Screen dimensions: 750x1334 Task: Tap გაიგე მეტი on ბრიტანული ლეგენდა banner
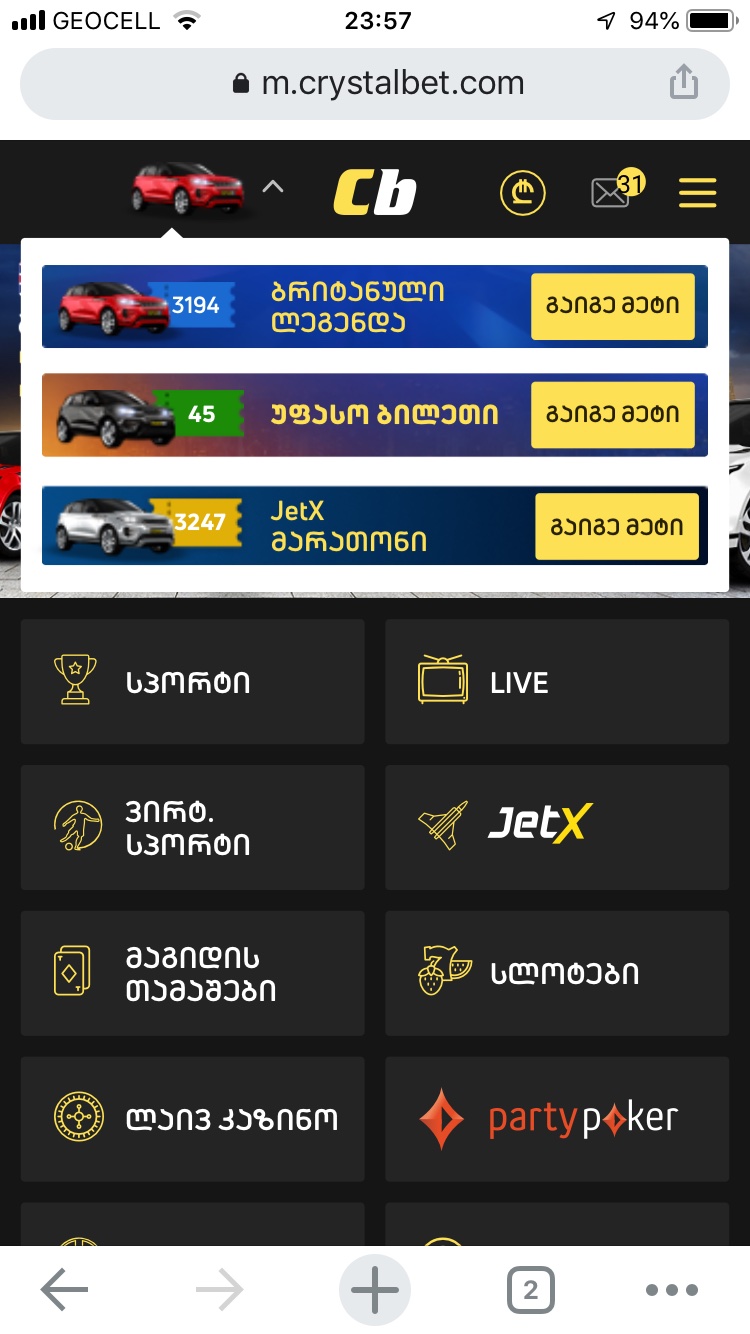612,305
